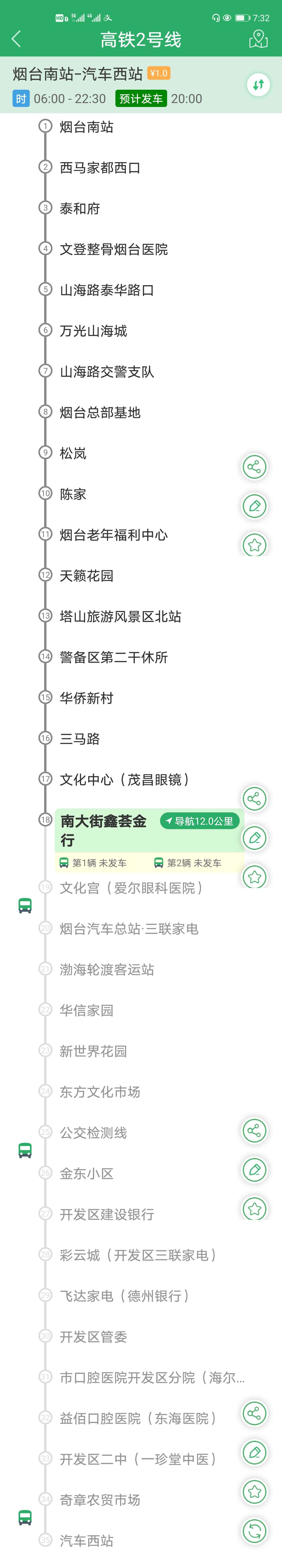Select stop 塔山旅游风景区北站
The width and height of the screenshot is (282, 1568).
(120, 617)
